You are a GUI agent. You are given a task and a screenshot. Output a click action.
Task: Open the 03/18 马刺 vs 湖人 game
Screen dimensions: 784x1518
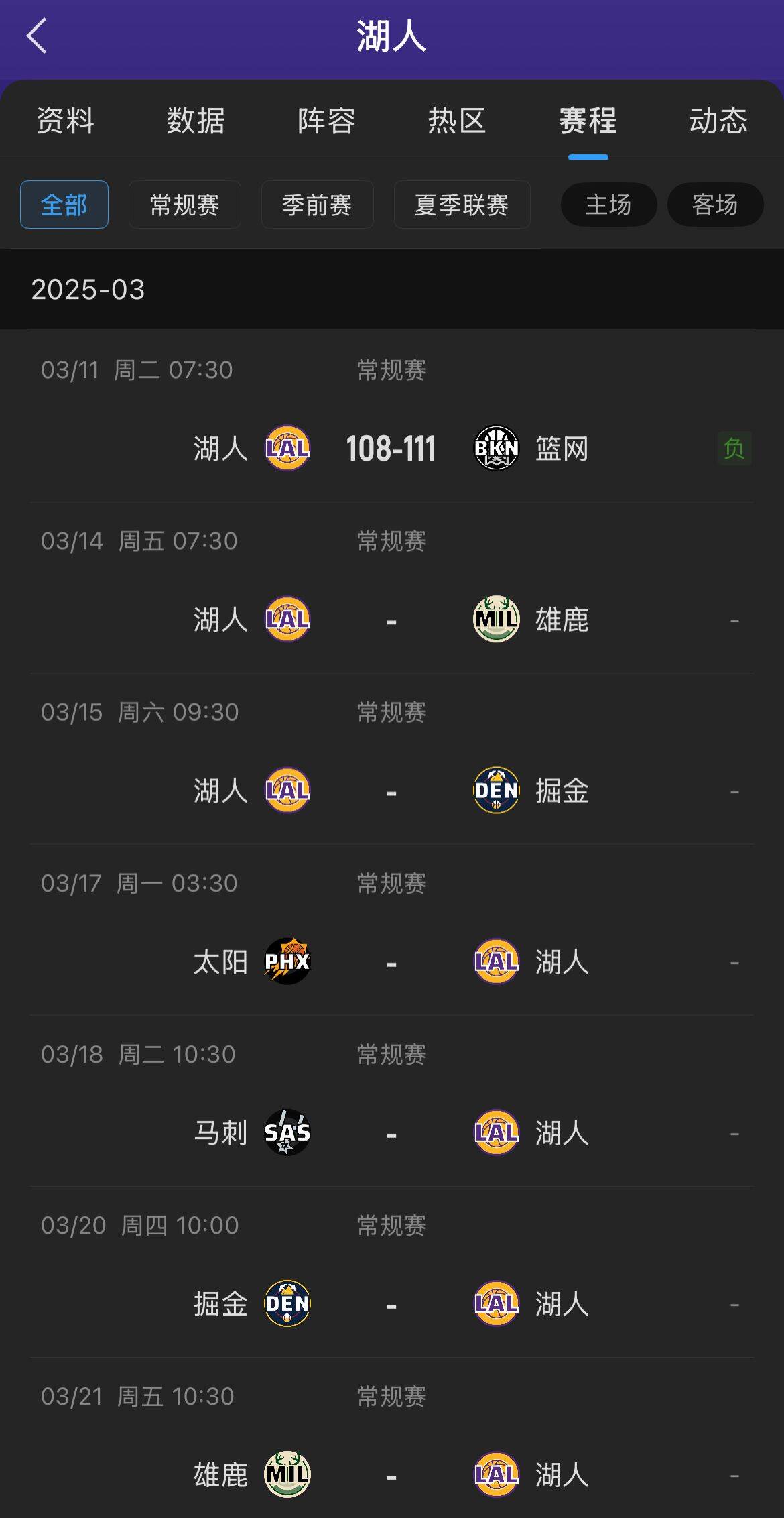[x=391, y=1133]
